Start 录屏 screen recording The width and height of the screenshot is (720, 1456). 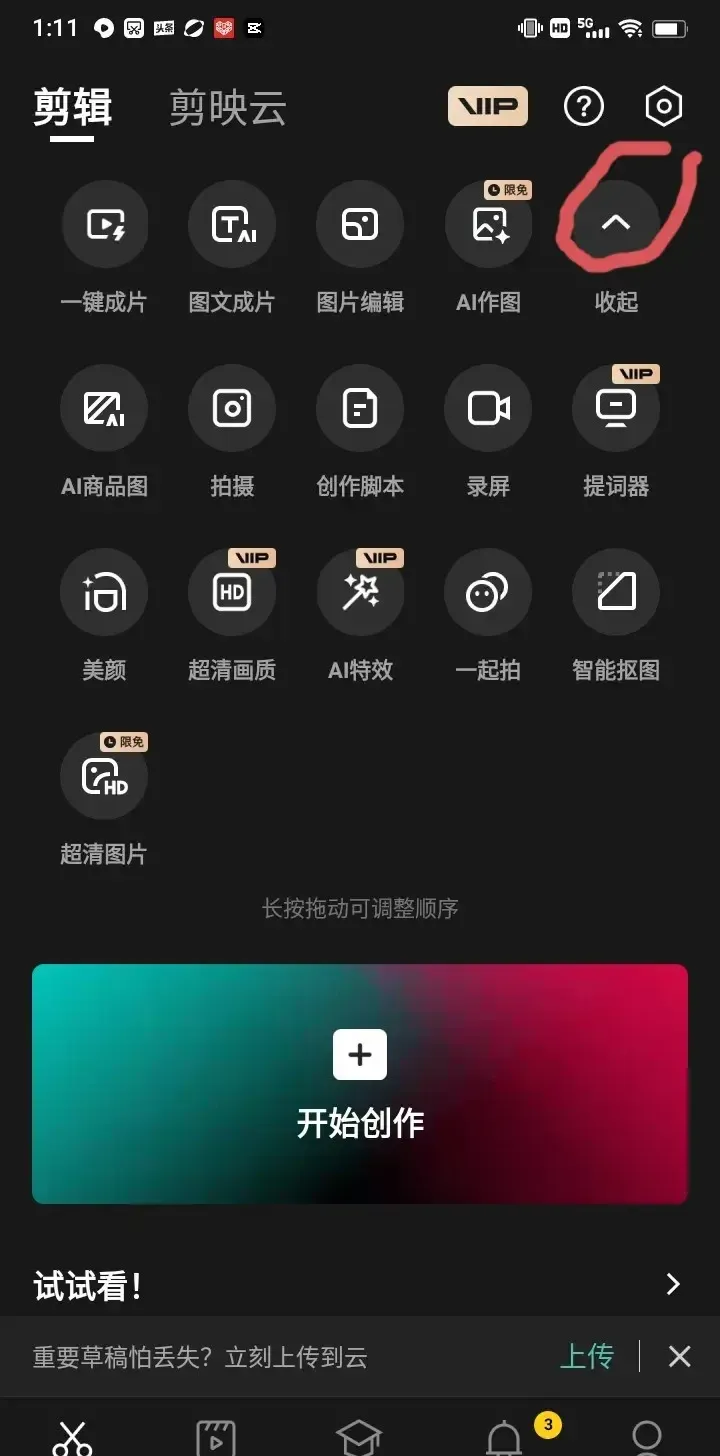(488, 409)
